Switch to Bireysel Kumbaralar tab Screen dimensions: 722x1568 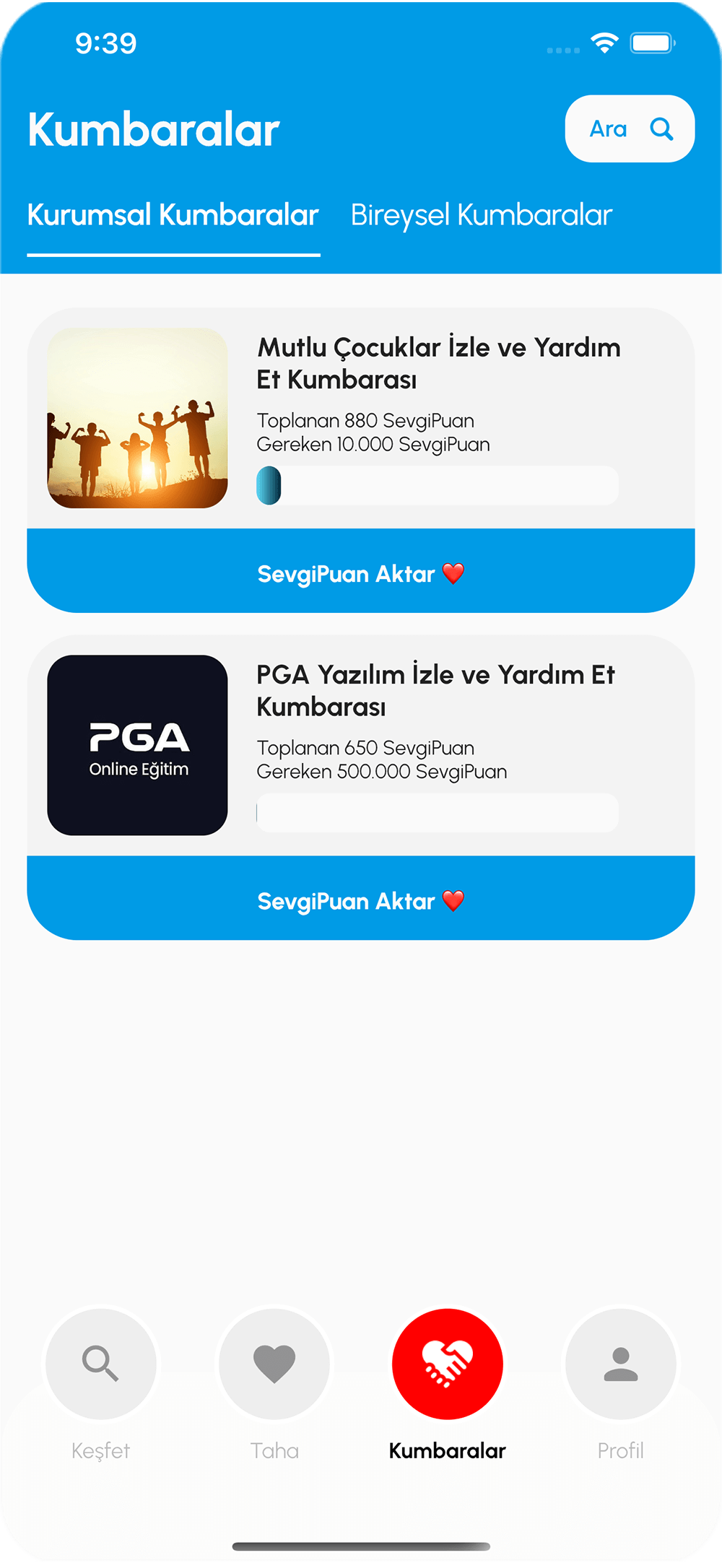(481, 215)
